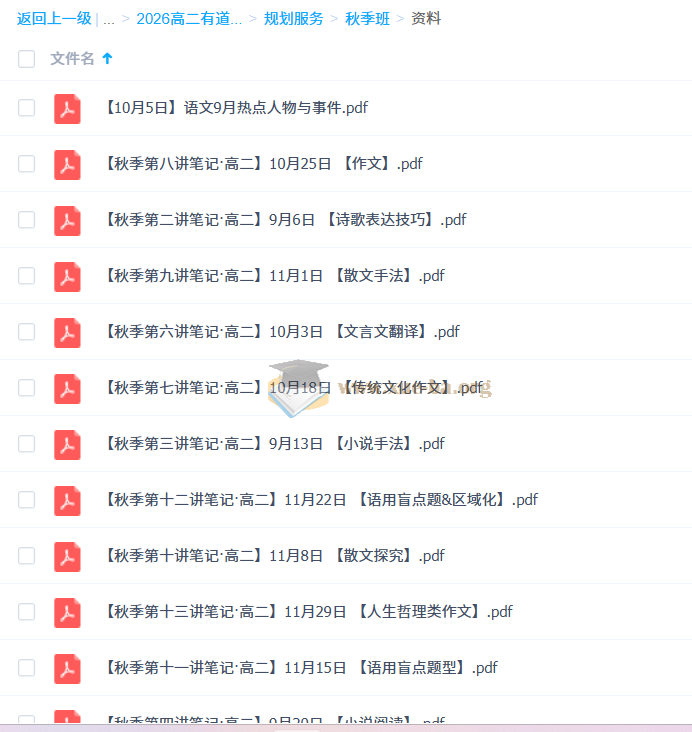Tick the checkbox for 第六讲【文言文翻译】
Viewport: 692px width, 732px height.
coord(26,332)
